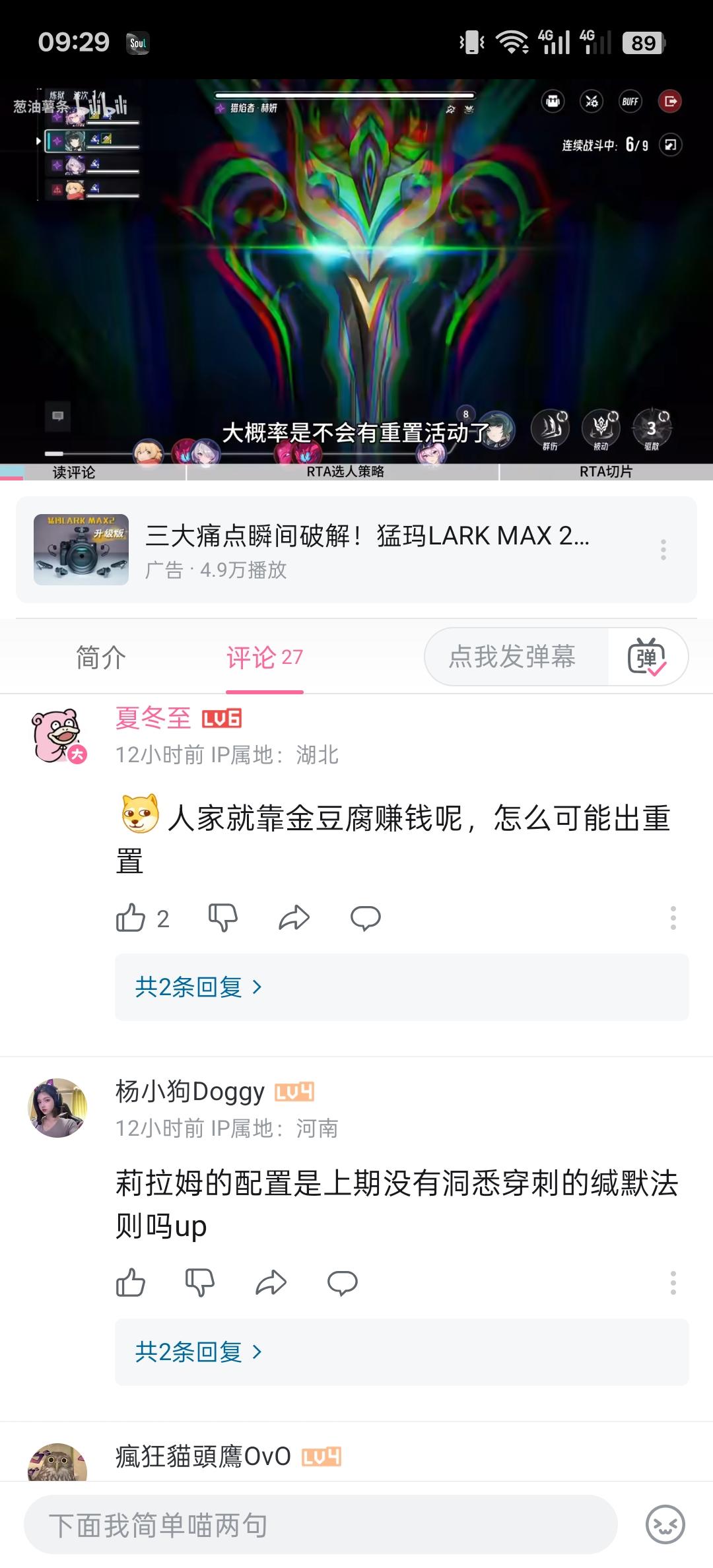Open the emoji picker beside the comment box
The image size is (713, 1568).
pos(665,1524)
